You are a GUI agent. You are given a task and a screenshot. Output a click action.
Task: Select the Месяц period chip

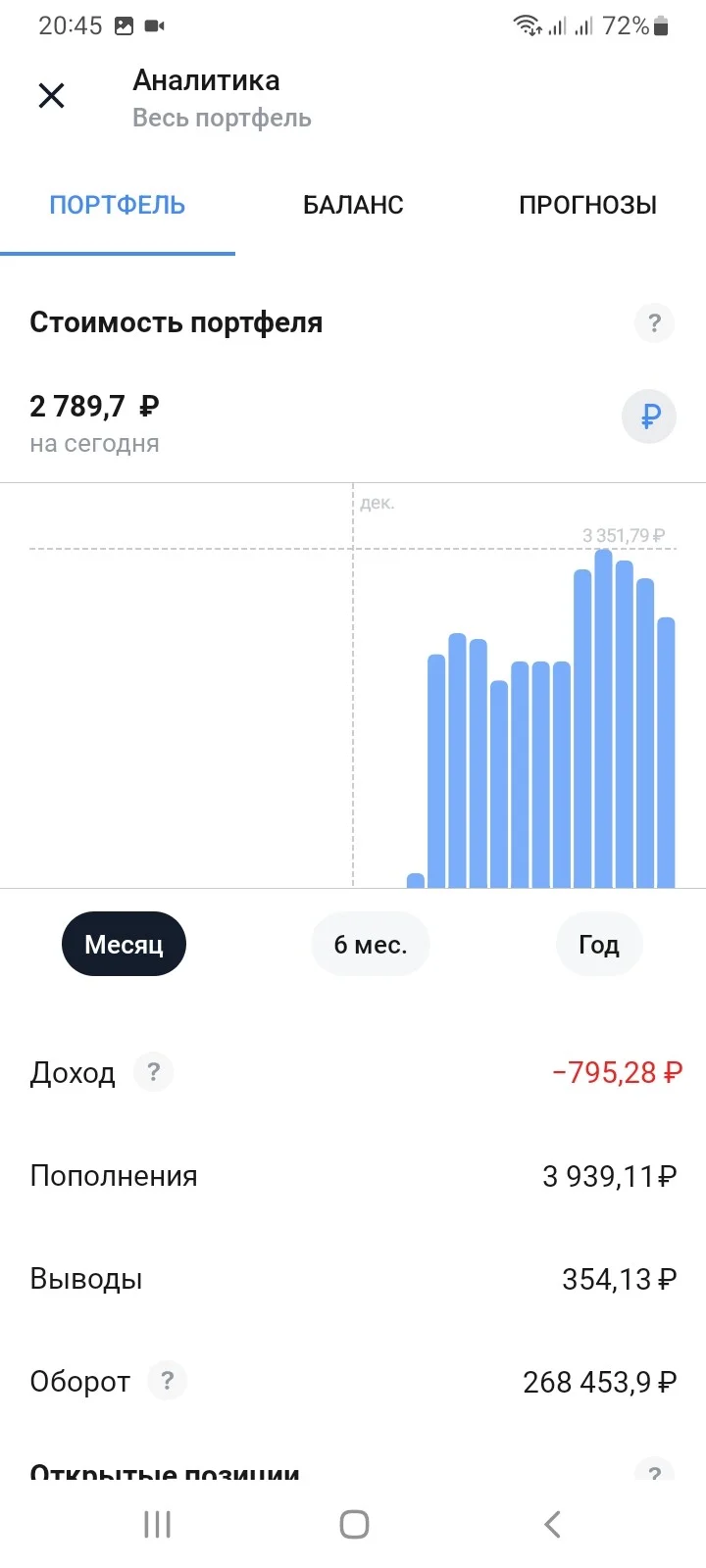coord(124,944)
